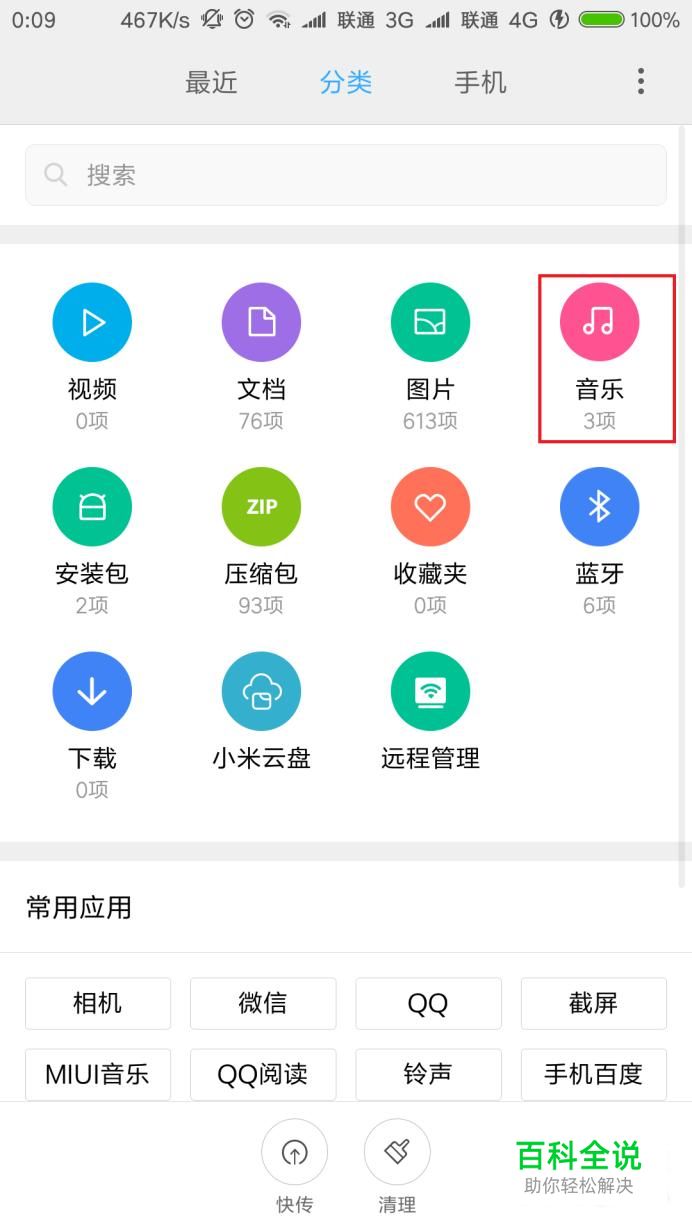Open the 音乐 category
692x1230 pixels.
pos(599,357)
